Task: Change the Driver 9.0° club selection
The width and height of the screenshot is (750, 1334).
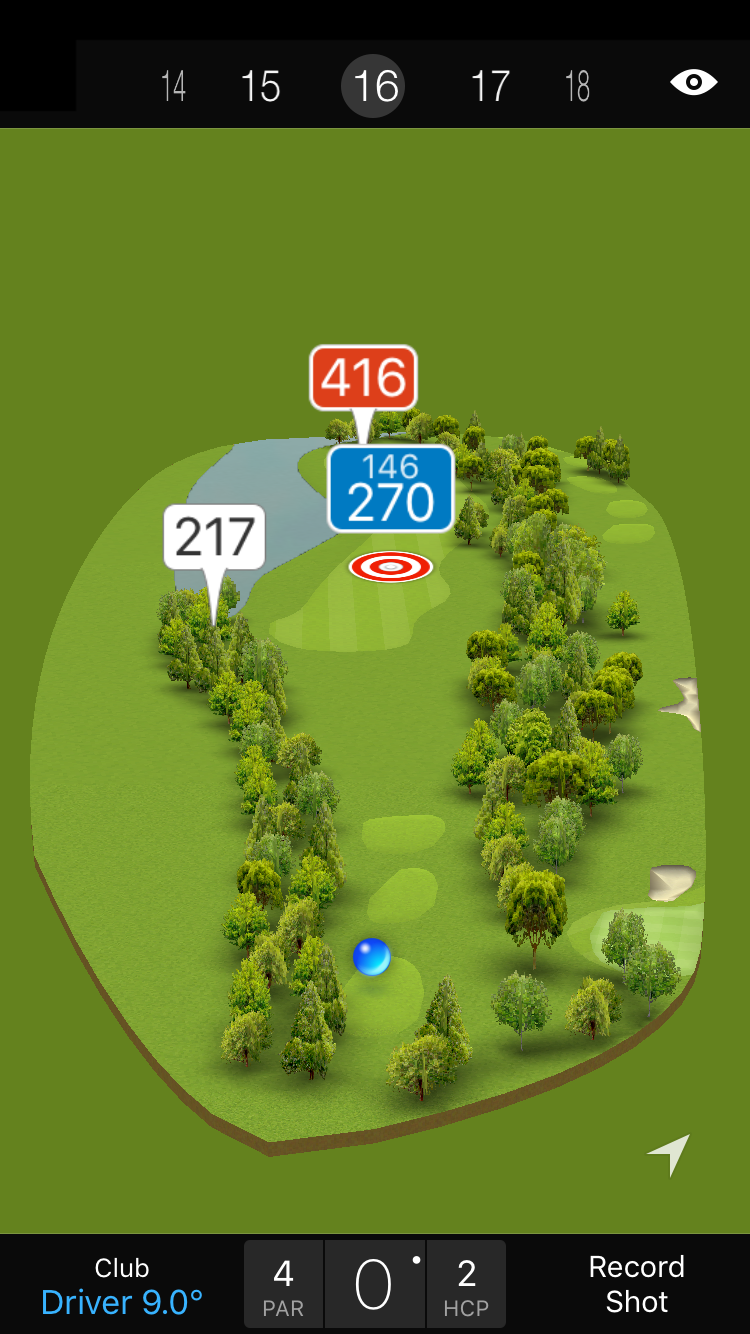Action: 122,1286
